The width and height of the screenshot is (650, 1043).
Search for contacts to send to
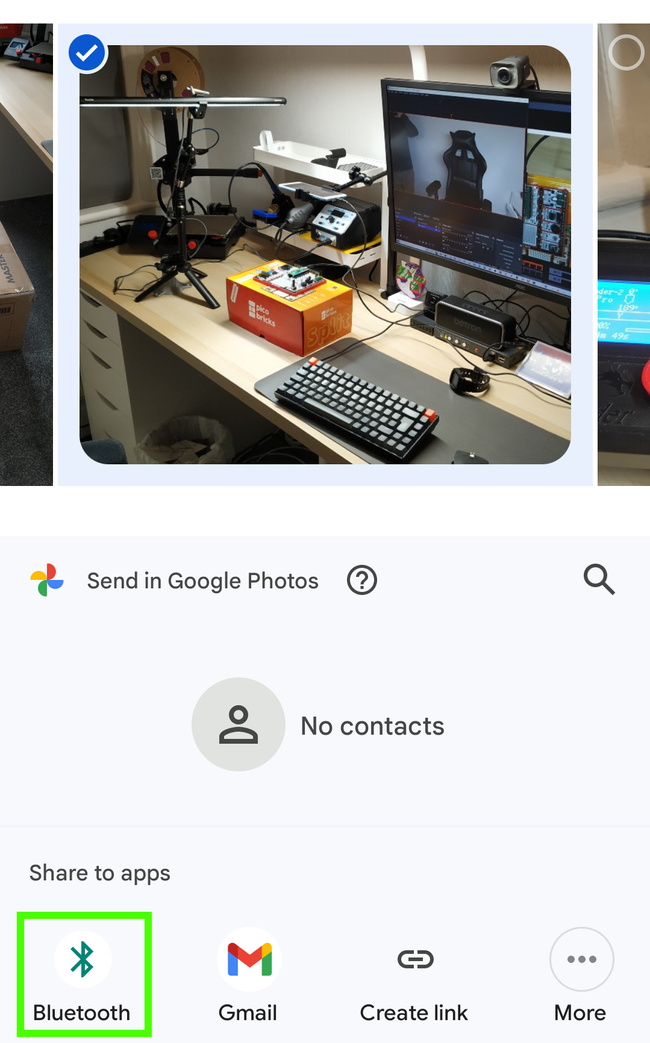point(598,579)
